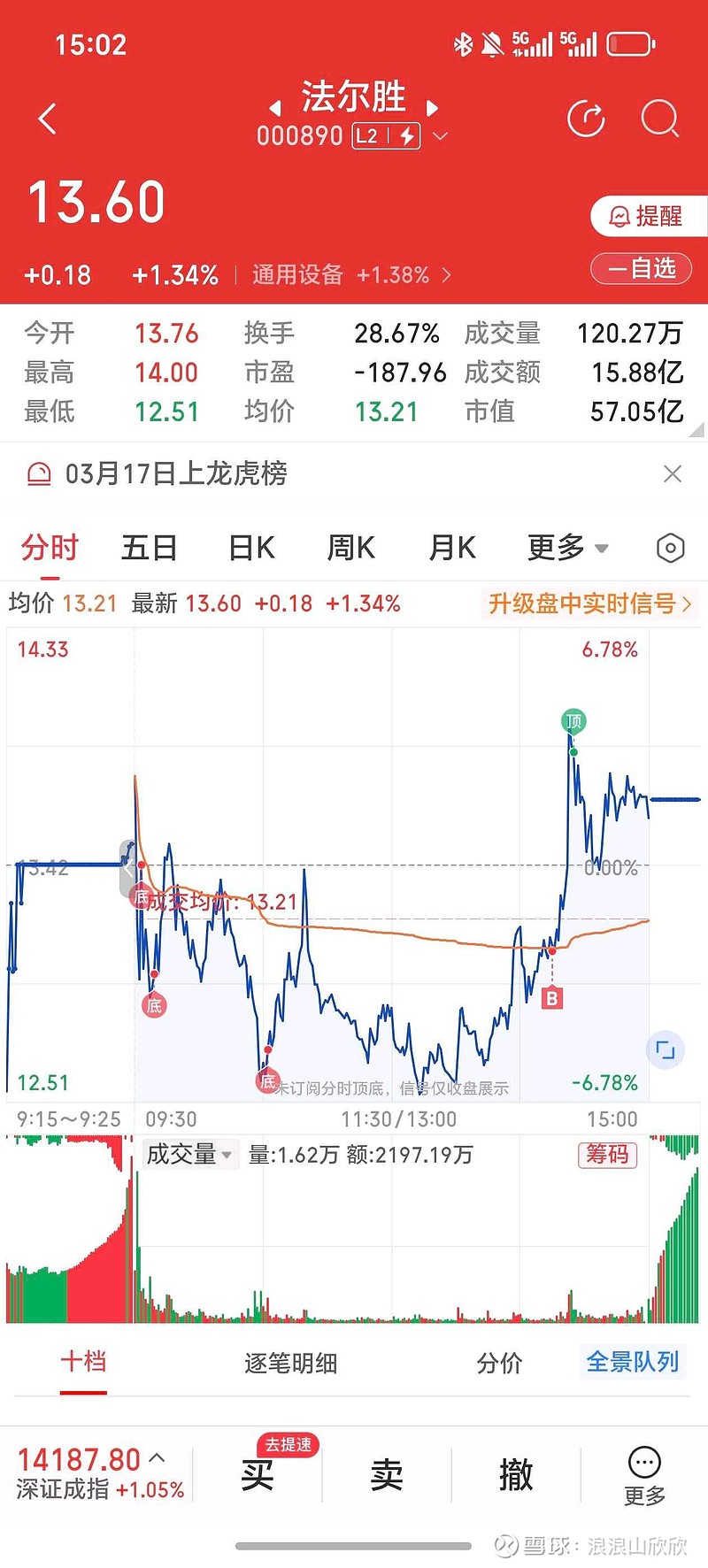Open stock search with the magnifier icon

[x=659, y=119]
